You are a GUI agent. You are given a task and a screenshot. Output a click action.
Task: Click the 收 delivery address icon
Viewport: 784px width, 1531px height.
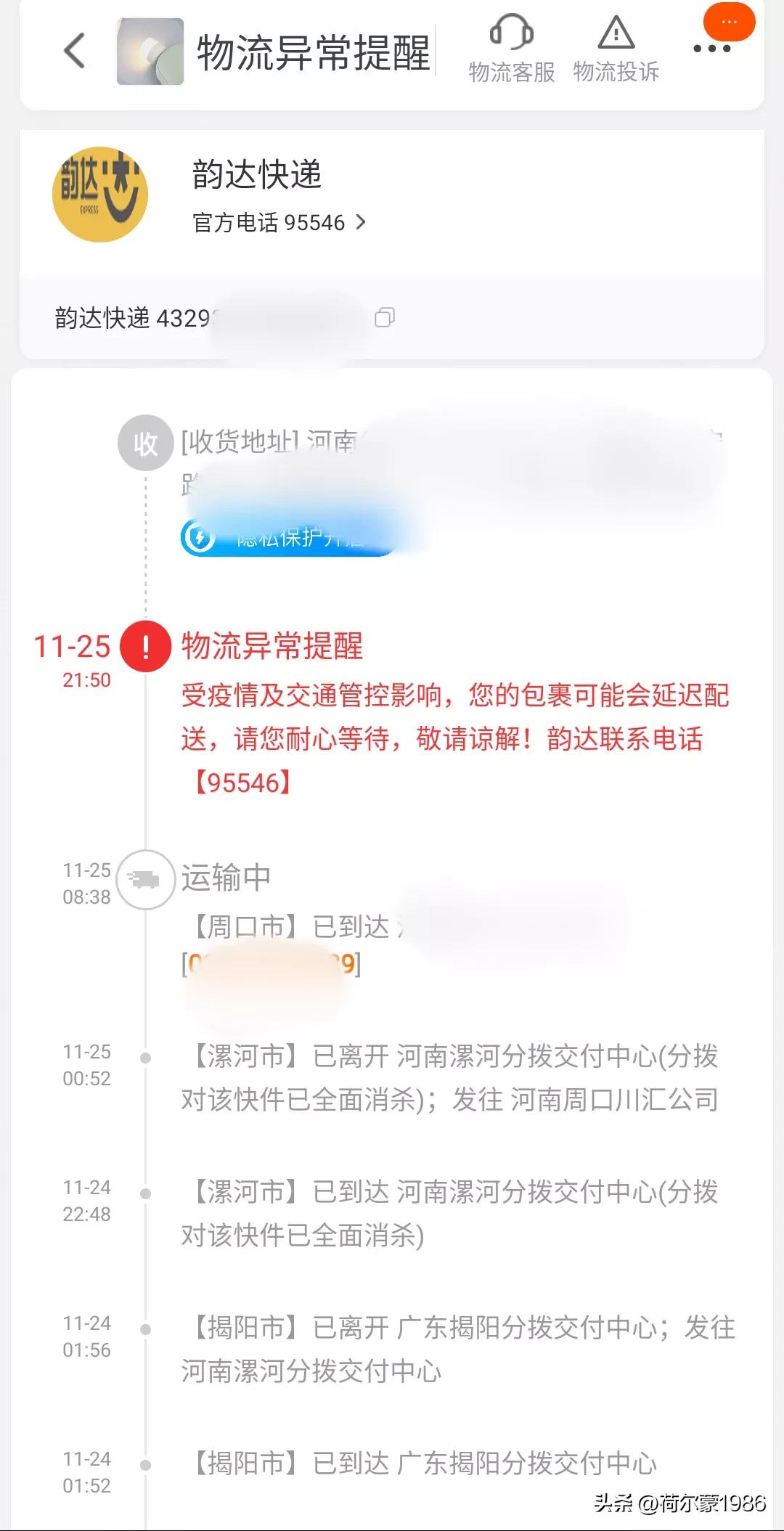click(145, 444)
